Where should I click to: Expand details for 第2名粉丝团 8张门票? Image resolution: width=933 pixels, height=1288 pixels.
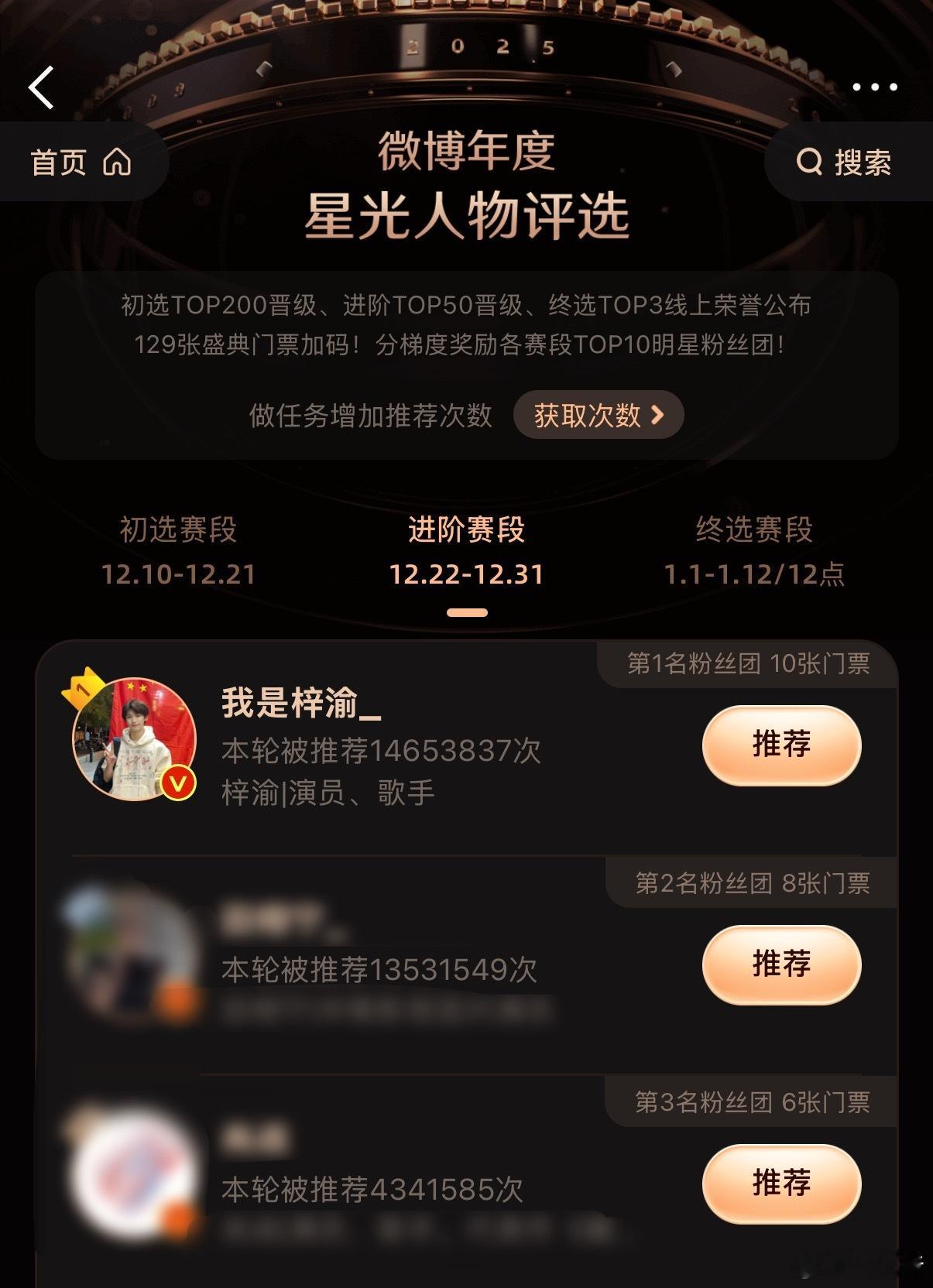(752, 882)
